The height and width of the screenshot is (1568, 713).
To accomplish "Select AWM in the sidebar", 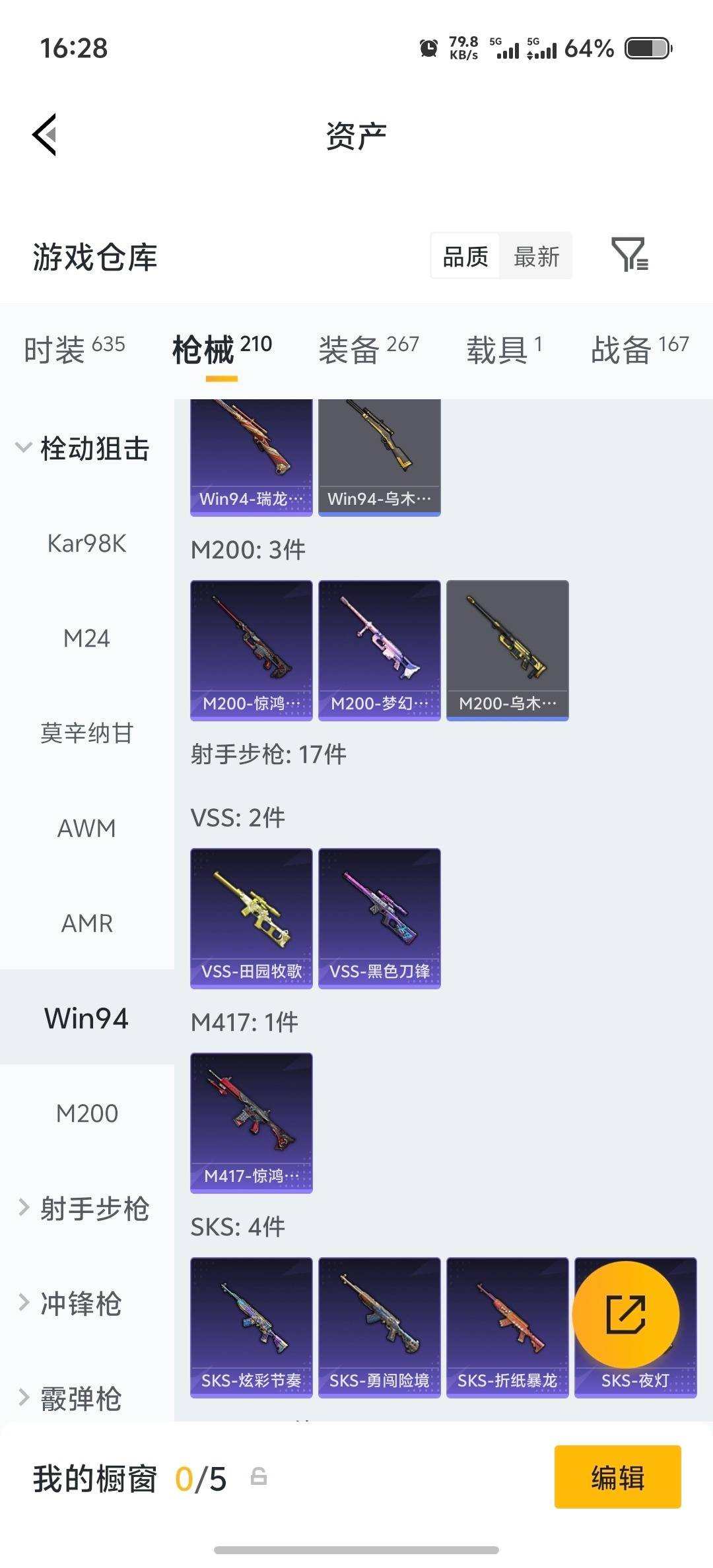I will (86, 827).
